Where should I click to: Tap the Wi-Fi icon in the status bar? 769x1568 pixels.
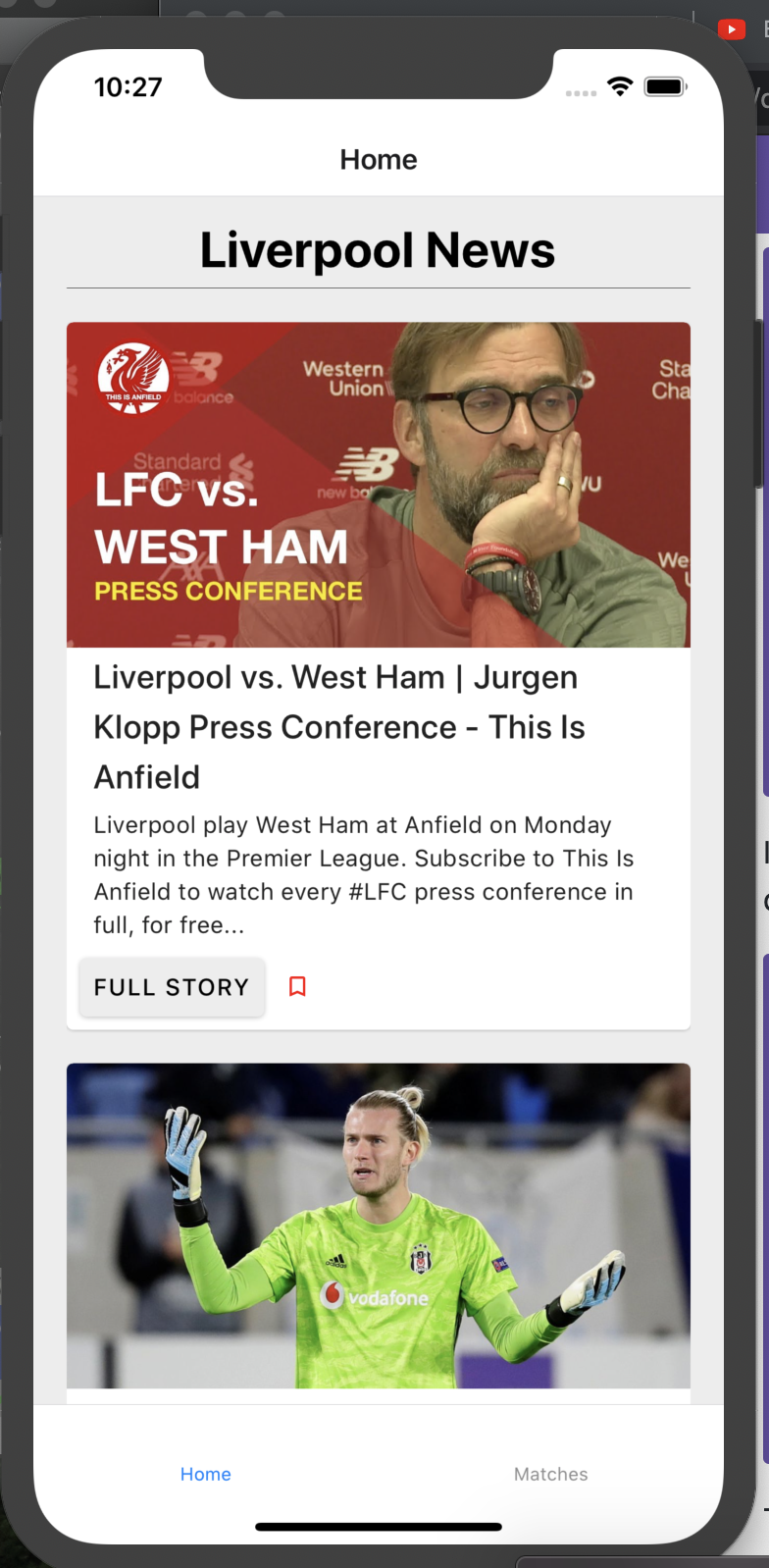[x=619, y=86]
